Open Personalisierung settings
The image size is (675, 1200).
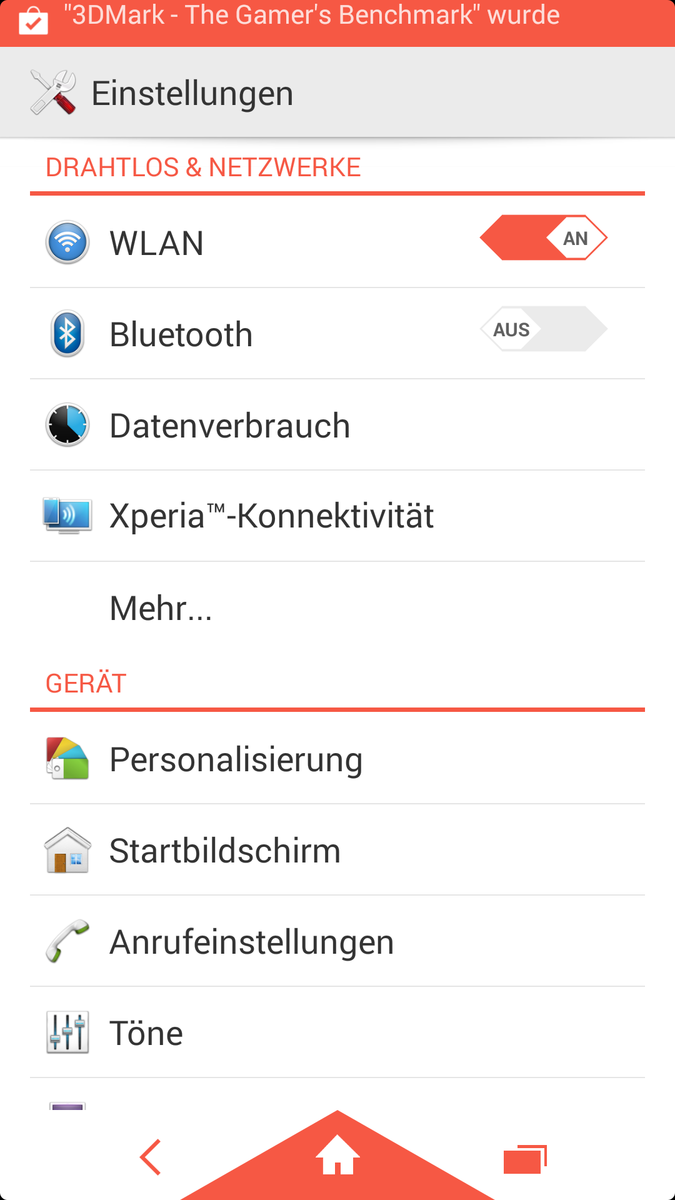[x=337, y=759]
